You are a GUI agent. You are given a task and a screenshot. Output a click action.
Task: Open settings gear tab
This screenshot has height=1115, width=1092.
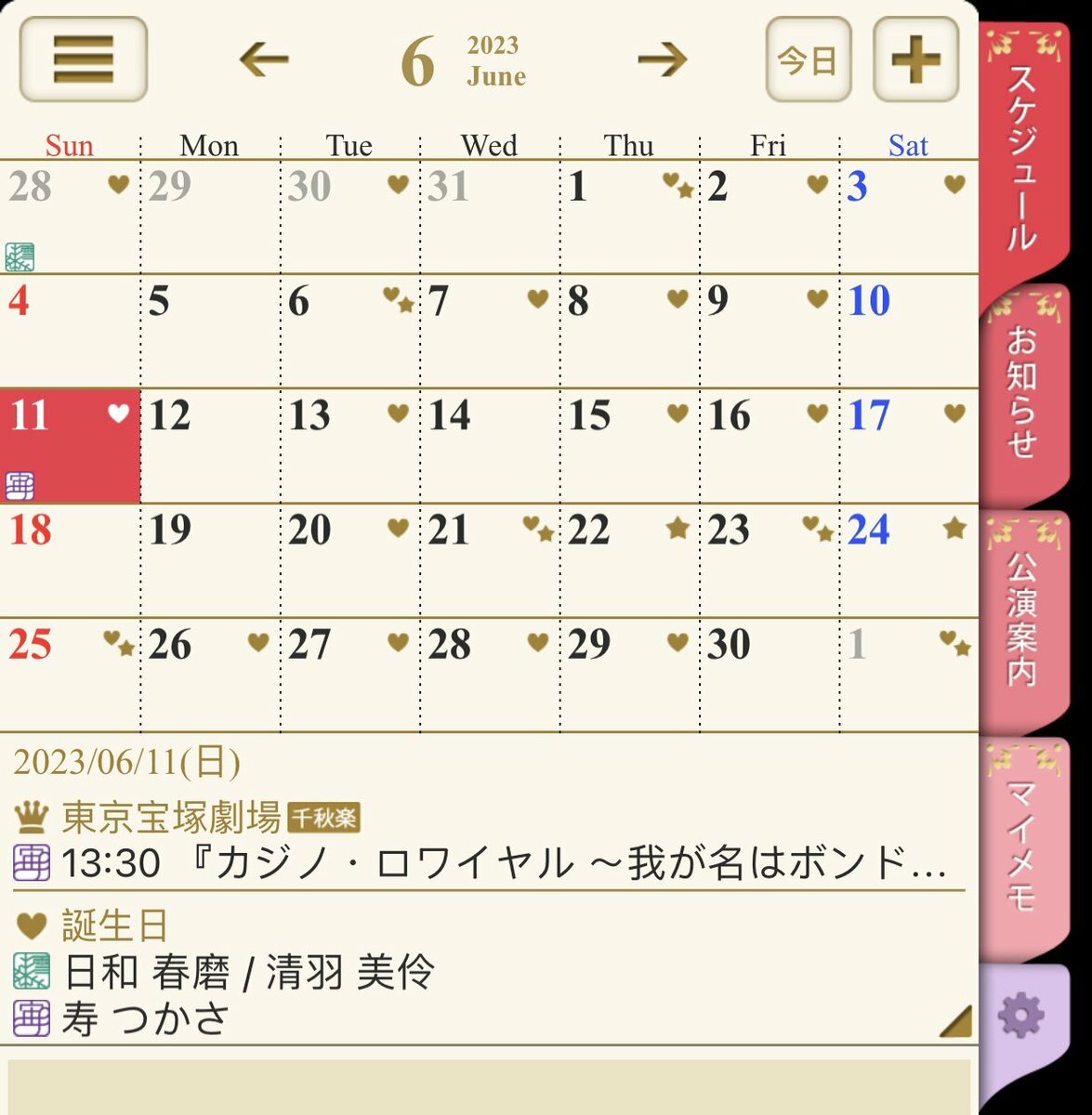tap(1020, 1016)
